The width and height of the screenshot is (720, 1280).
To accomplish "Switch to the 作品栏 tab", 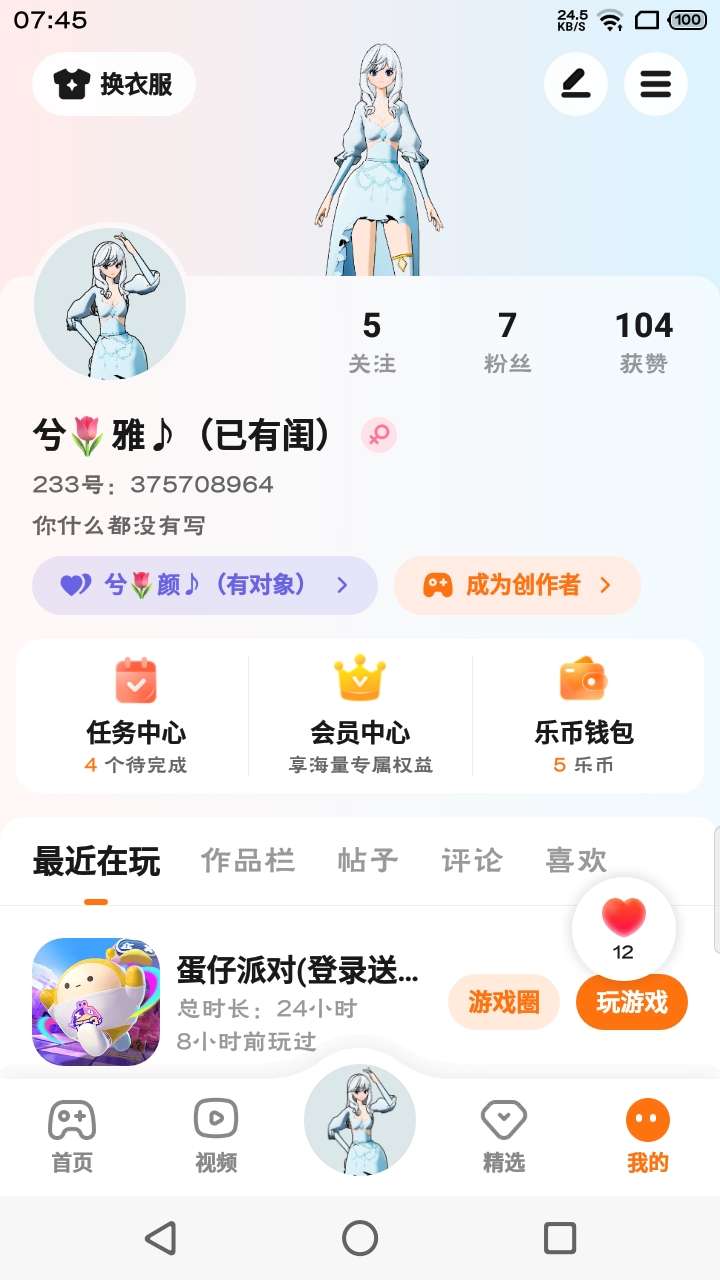I will [248, 860].
